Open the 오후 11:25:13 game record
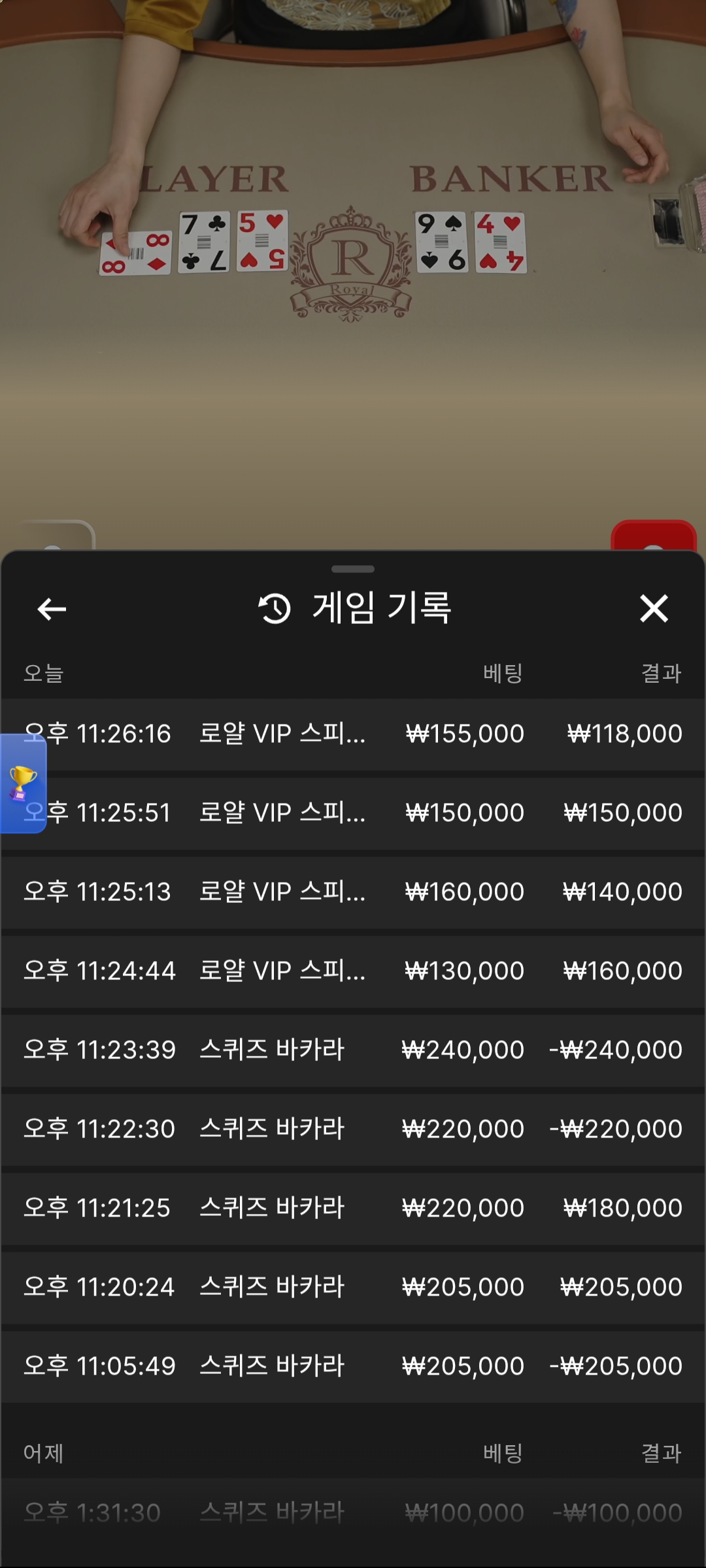Screen dimensions: 706x1568 tap(353, 892)
